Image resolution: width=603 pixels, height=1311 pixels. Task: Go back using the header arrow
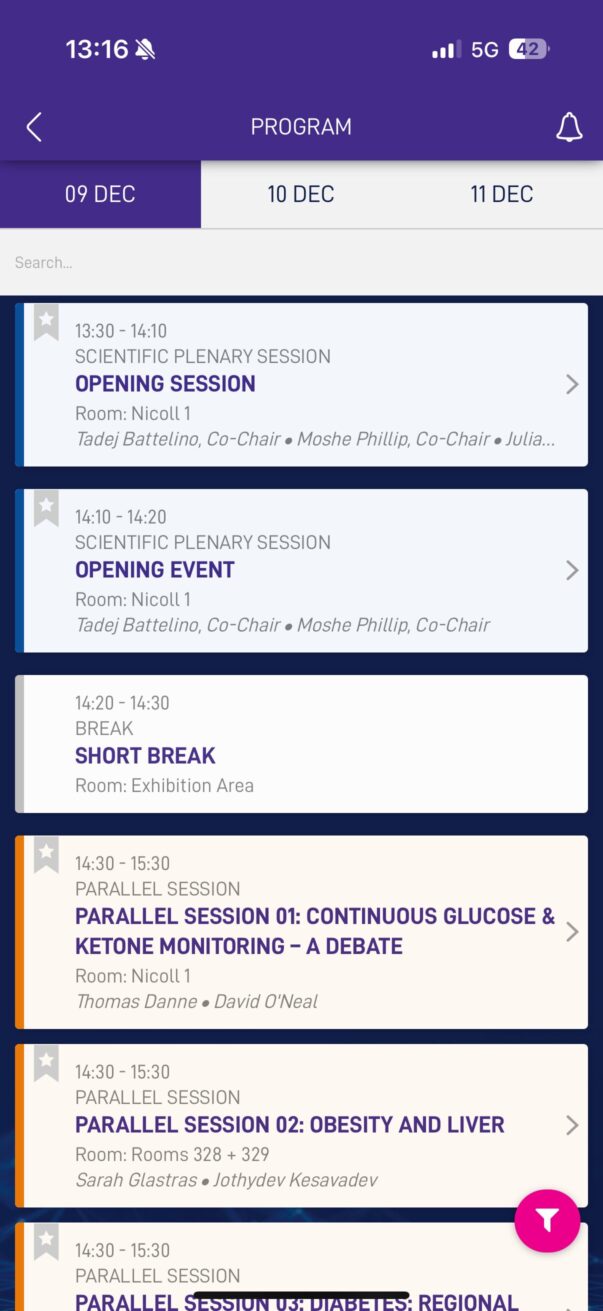pos(34,127)
